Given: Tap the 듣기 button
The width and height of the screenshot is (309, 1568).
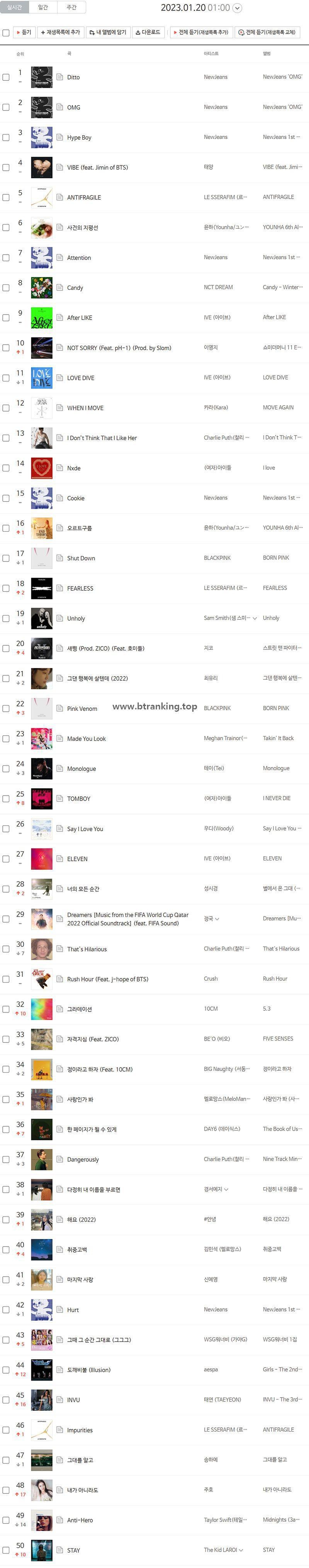Looking at the screenshot, I should (24, 32).
